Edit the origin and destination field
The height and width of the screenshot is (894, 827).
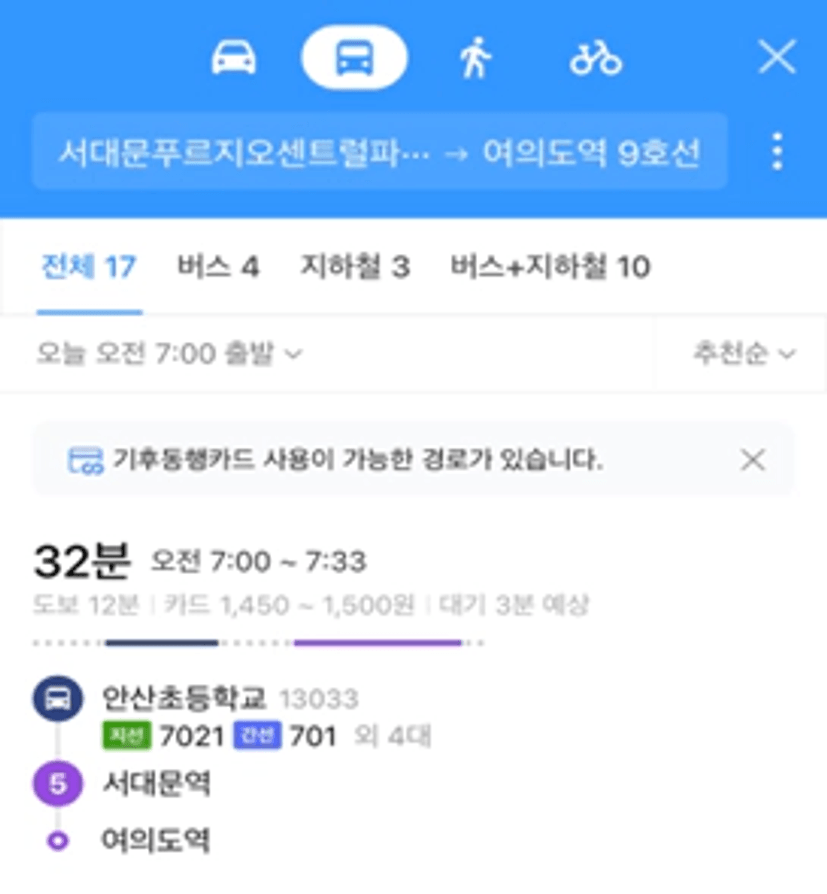pos(379,153)
